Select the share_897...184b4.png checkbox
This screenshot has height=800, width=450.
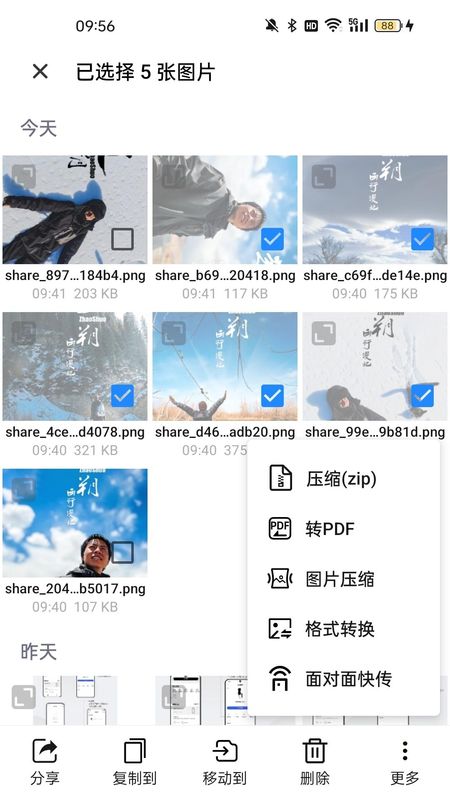click(x=122, y=239)
